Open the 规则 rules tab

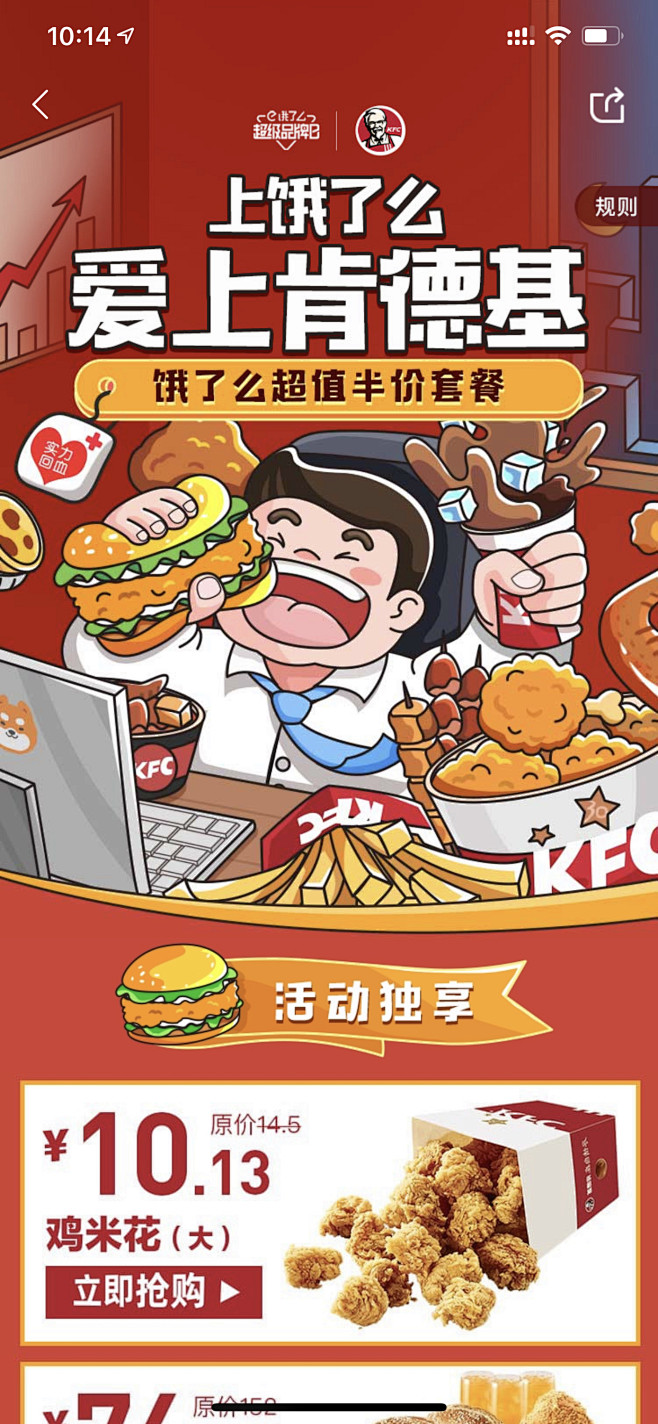pyautogui.click(x=617, y=207)
